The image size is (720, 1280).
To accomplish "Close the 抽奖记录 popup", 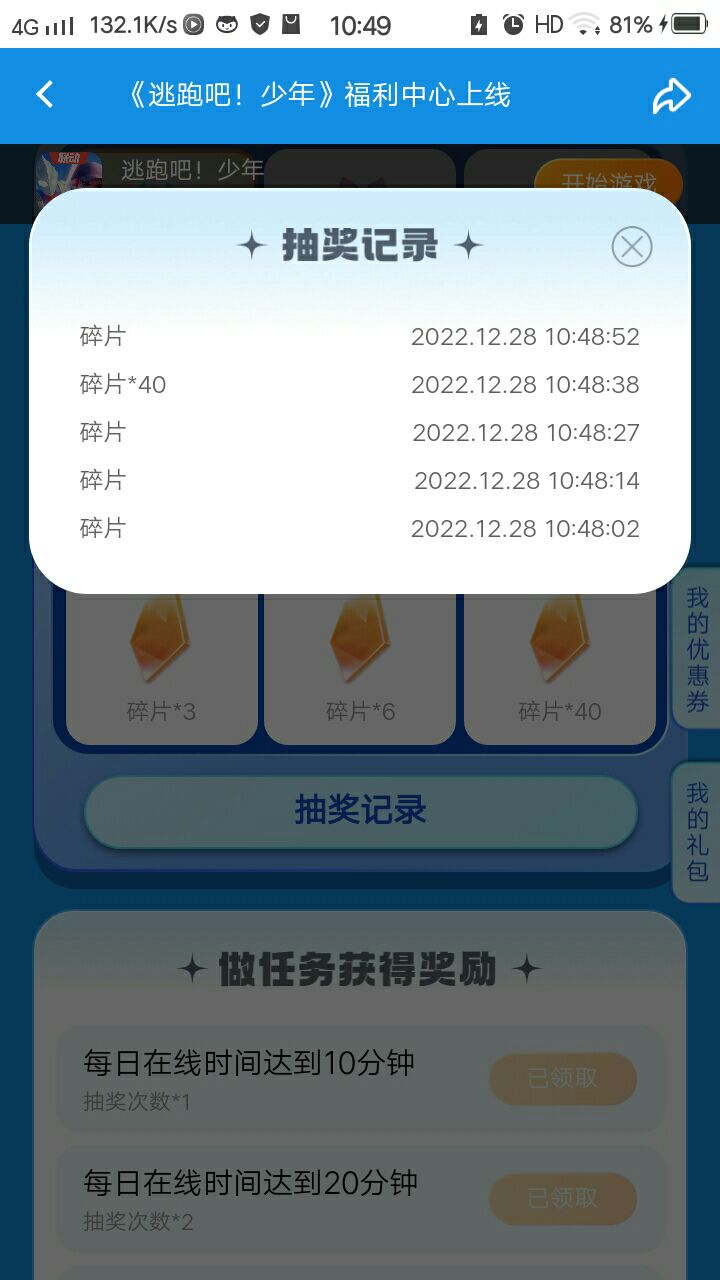I will 632,247.
